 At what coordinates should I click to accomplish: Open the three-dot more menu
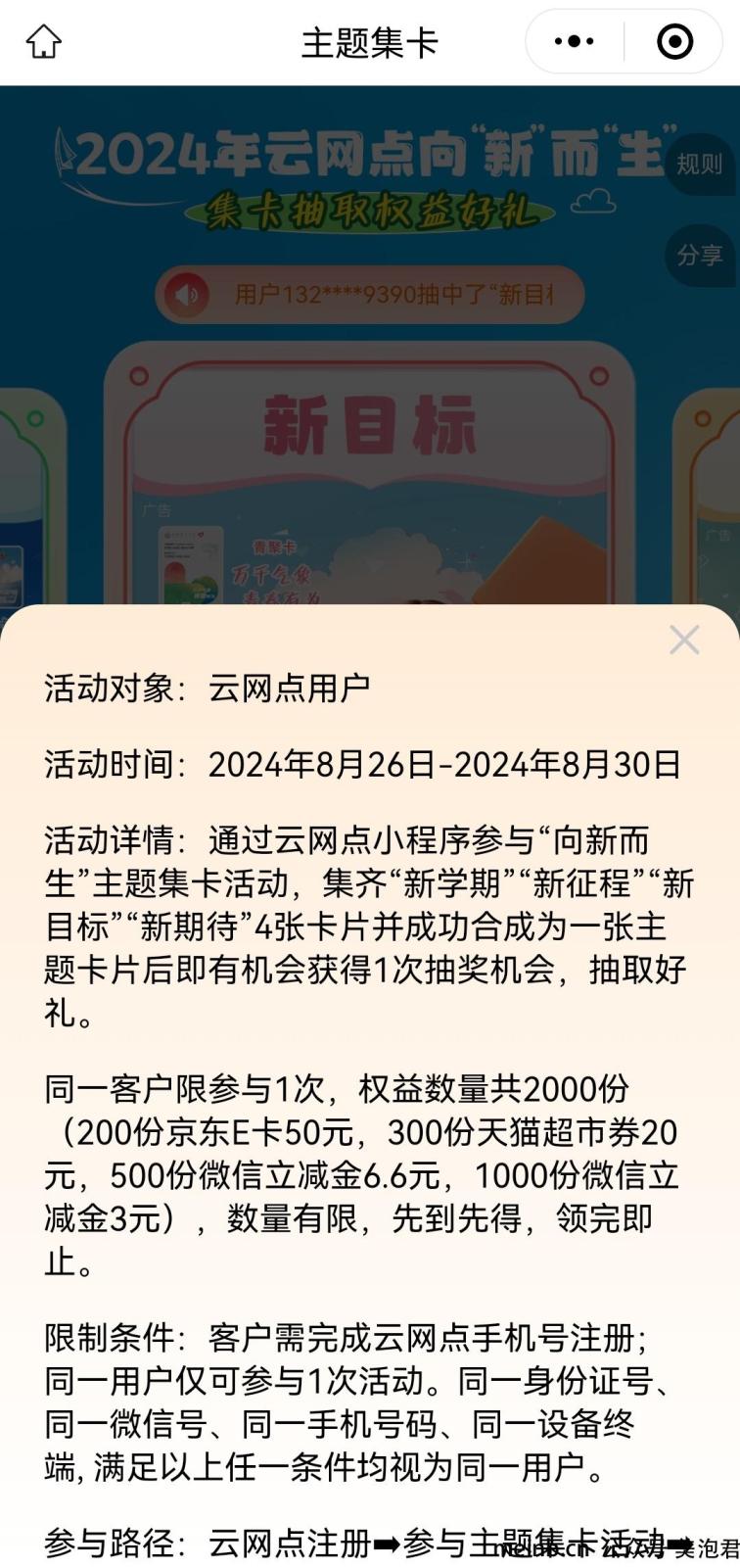574,42
